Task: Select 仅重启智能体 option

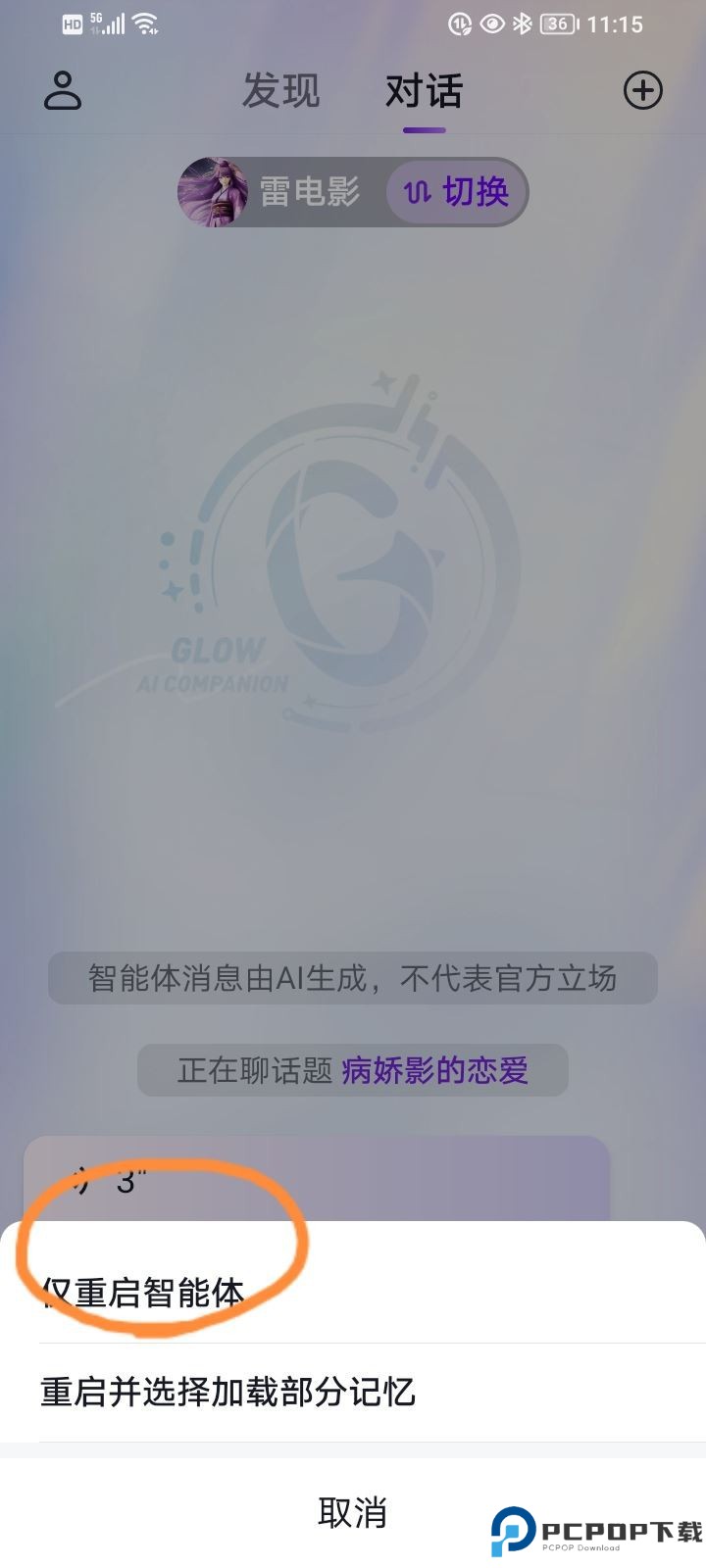Action: pyautogui.click(x=143, y=1293)
